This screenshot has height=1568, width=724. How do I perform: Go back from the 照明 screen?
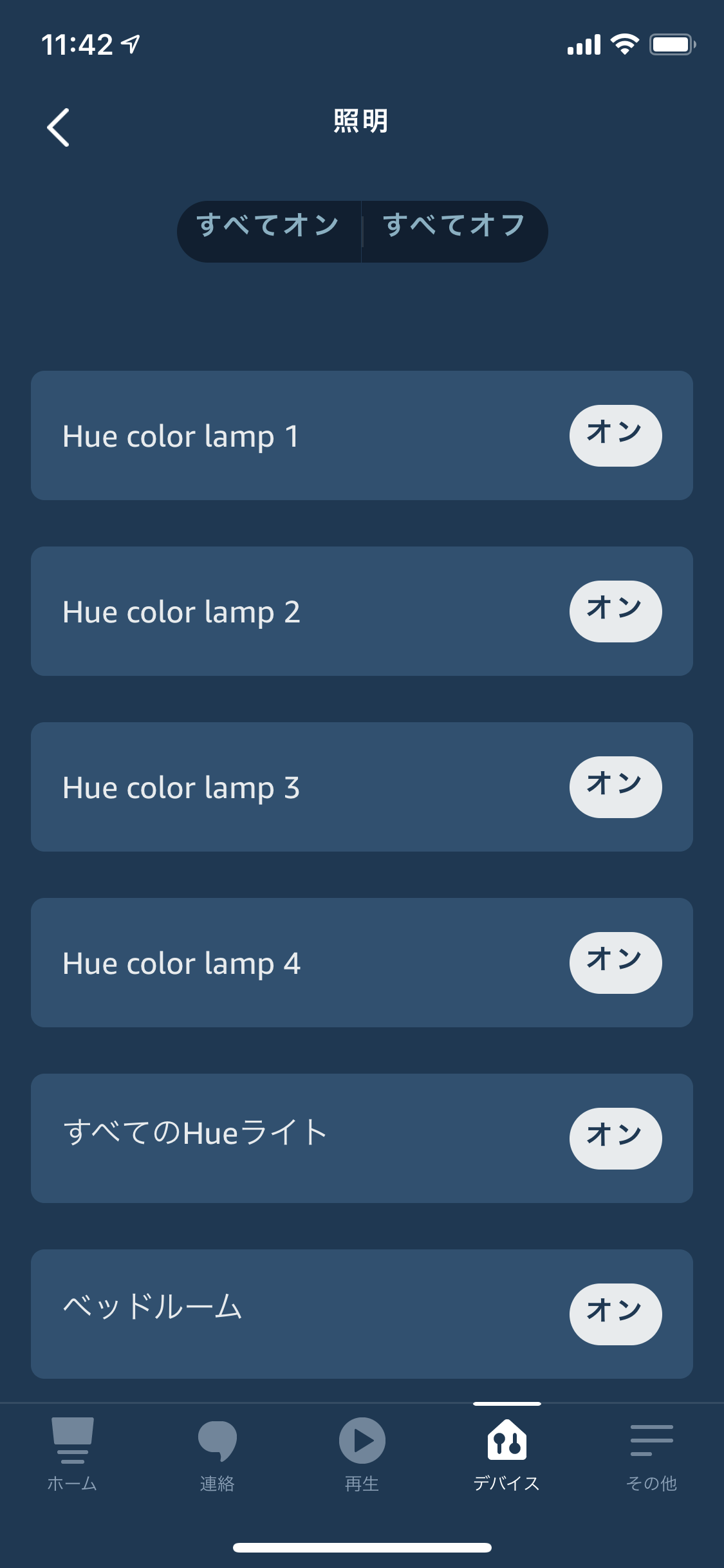coord(58,127)
